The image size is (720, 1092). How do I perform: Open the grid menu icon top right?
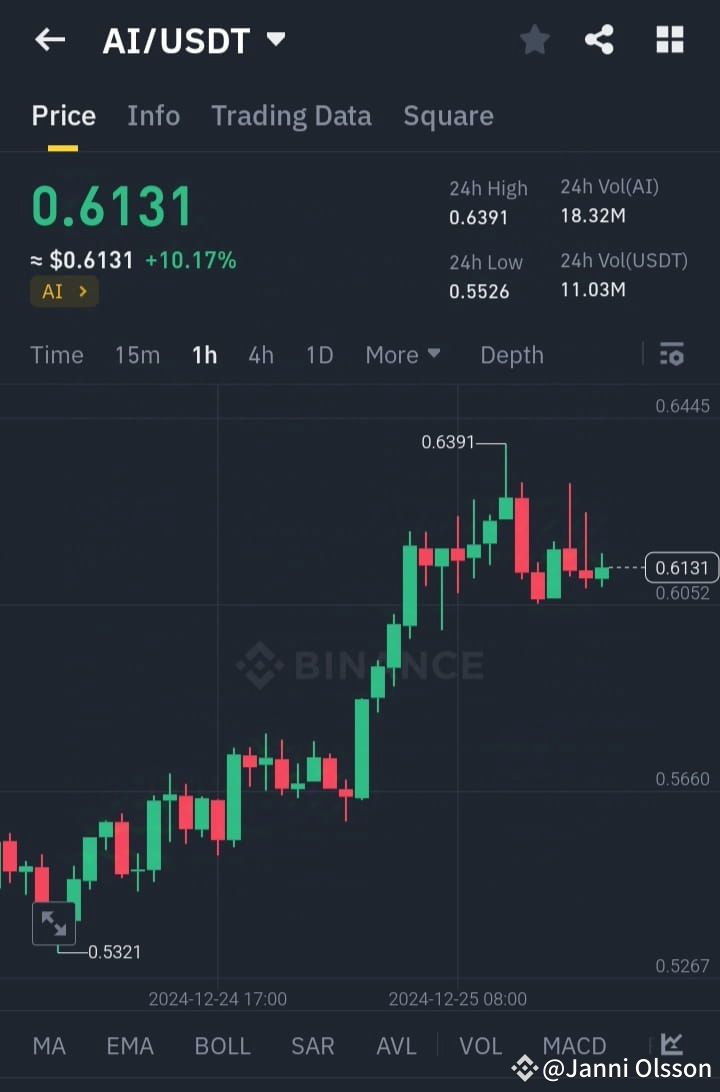click(668, 39)
